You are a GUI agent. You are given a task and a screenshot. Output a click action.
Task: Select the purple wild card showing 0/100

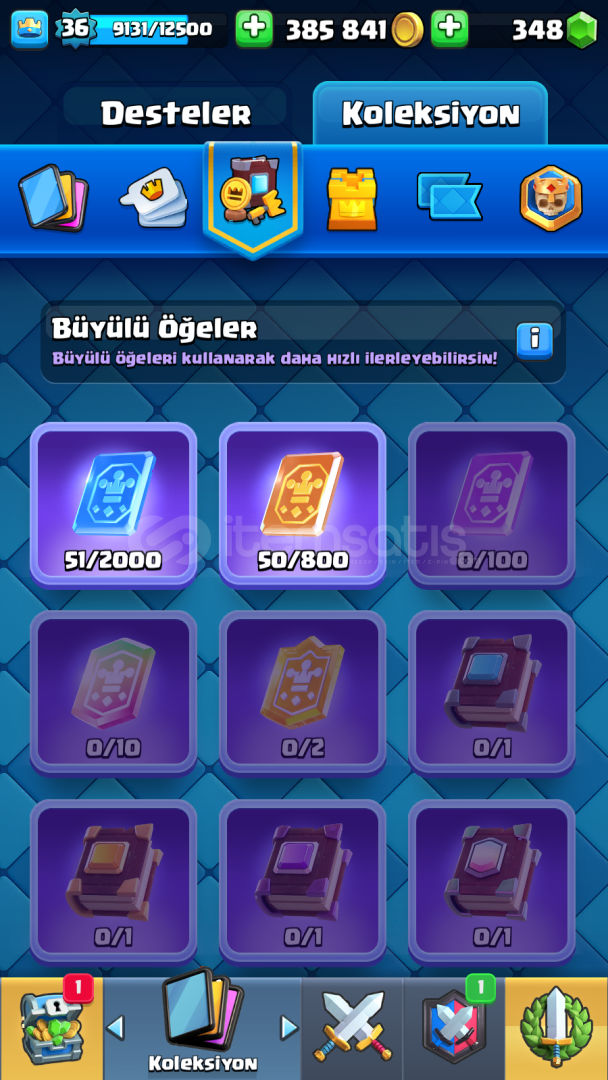click(x=492, y=505)
